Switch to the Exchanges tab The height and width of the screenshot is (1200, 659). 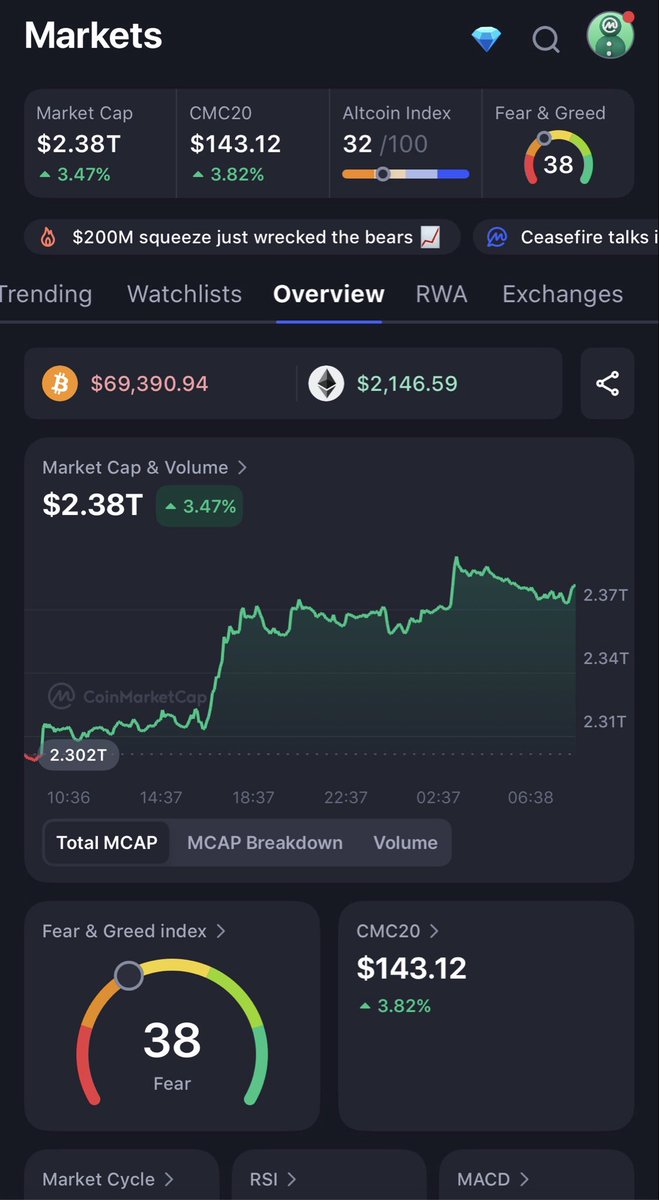click(x=562, y=294)
